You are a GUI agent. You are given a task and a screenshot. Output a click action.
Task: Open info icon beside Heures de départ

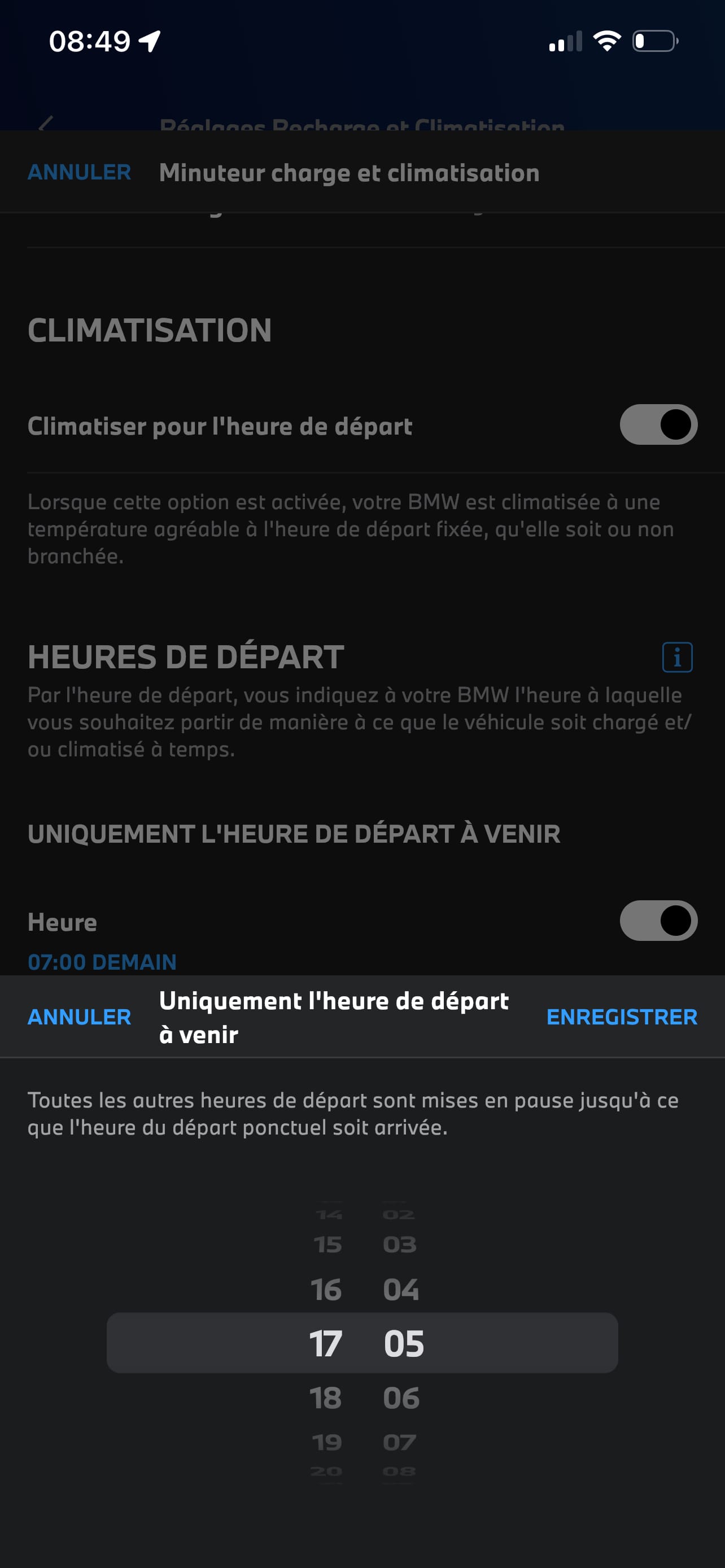click(677, 658)
